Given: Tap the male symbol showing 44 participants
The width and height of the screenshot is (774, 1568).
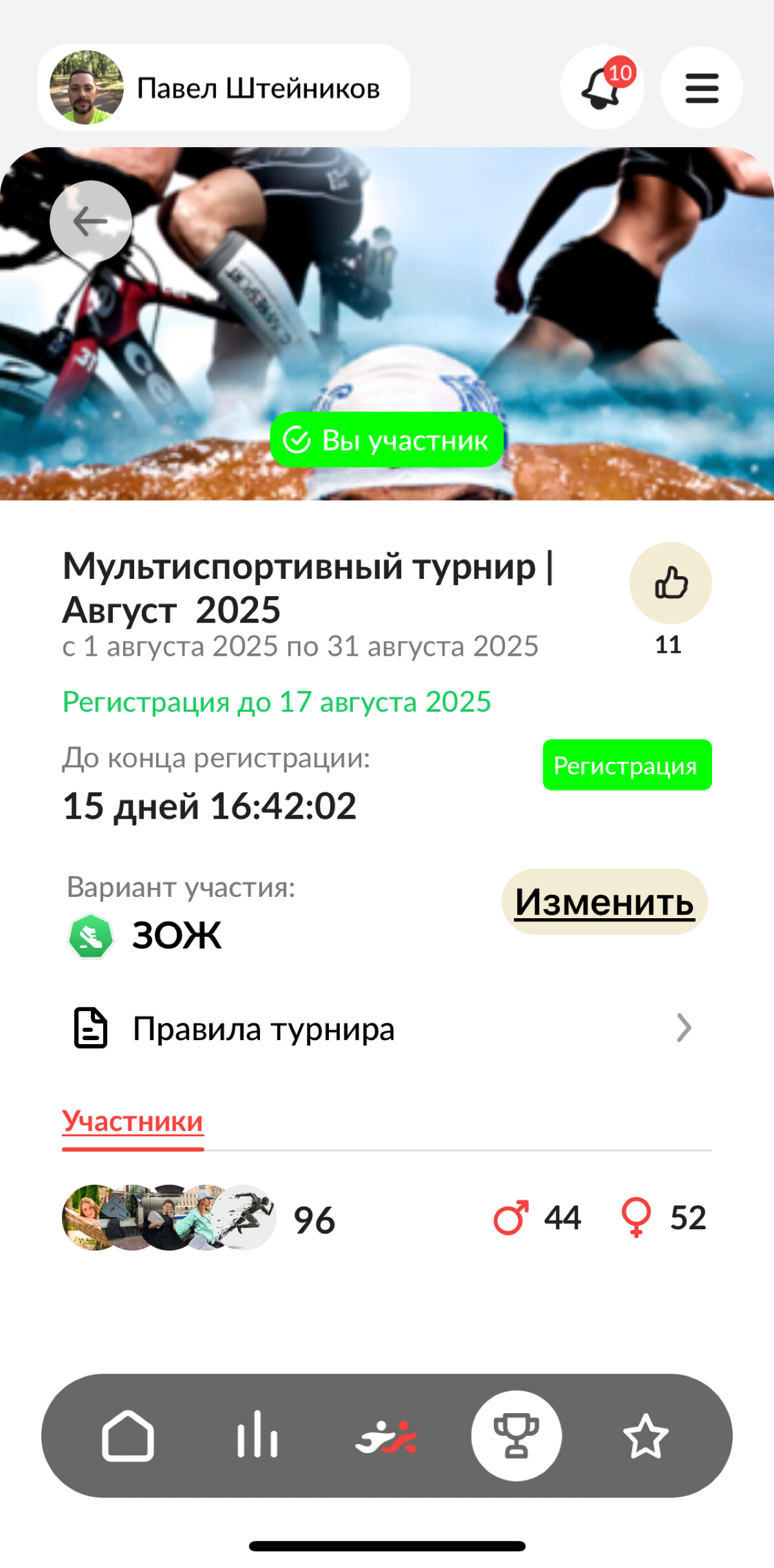Looking at the screenshot, I should (511, 1217).
